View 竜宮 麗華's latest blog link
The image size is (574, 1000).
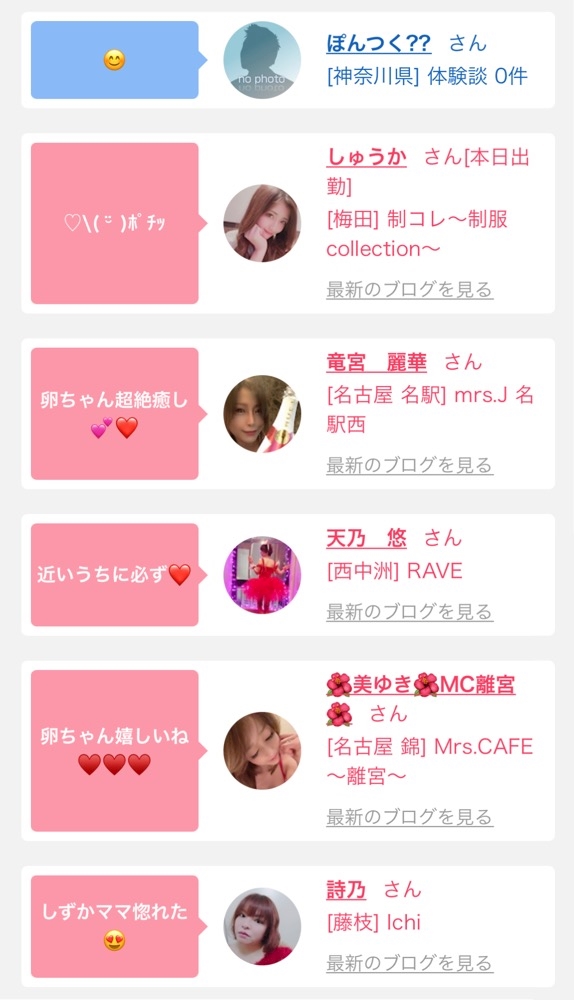point(409,465)
